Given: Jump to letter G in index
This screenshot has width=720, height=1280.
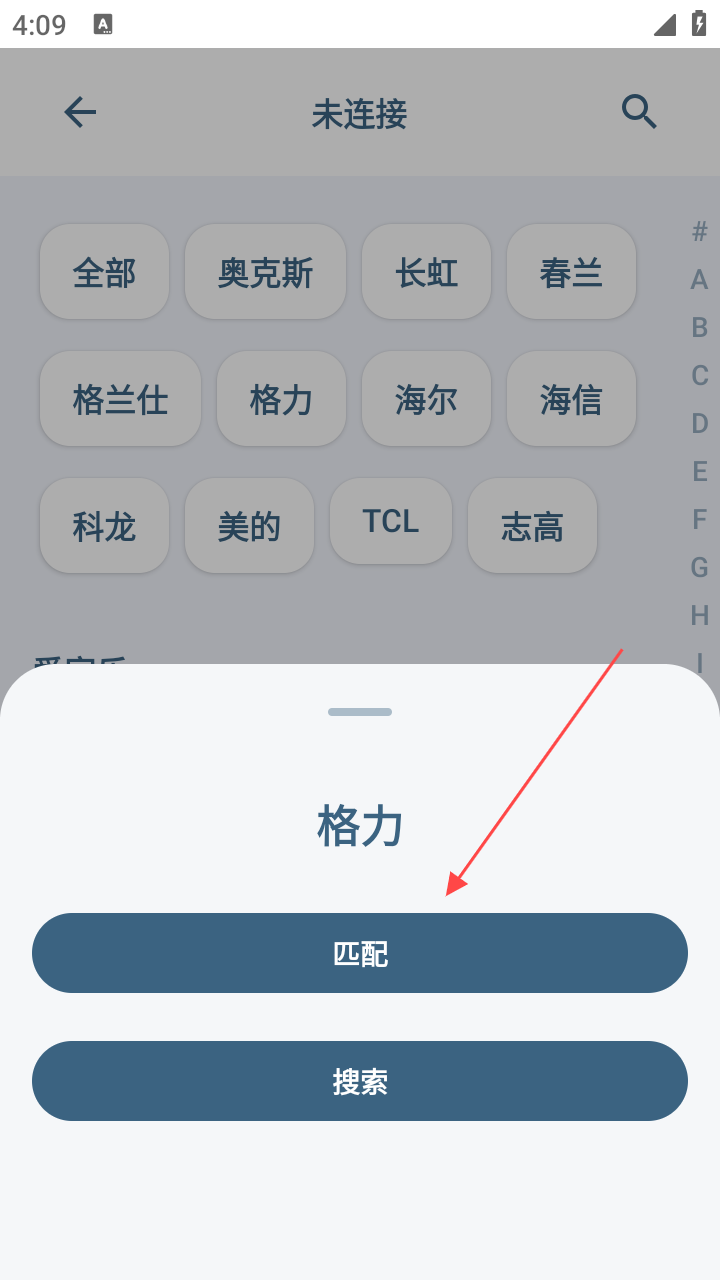Looking at the screenshot, I should (700, 567).
